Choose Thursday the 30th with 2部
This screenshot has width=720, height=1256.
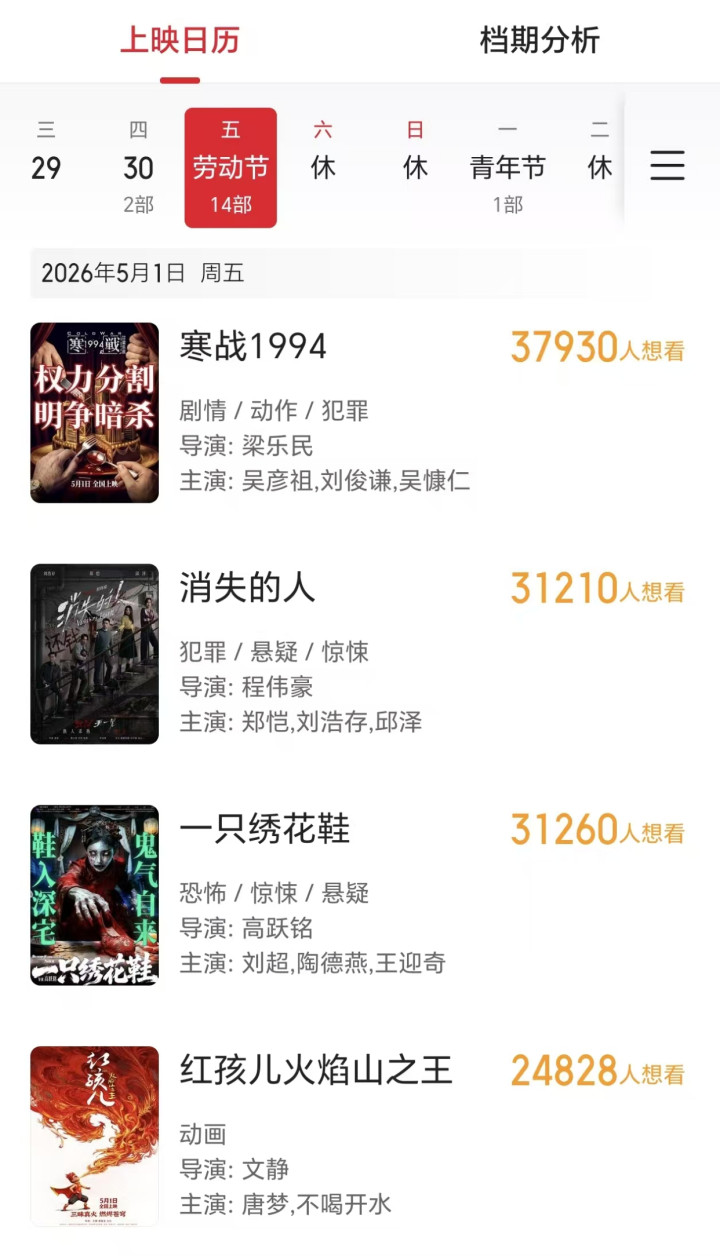138,167
